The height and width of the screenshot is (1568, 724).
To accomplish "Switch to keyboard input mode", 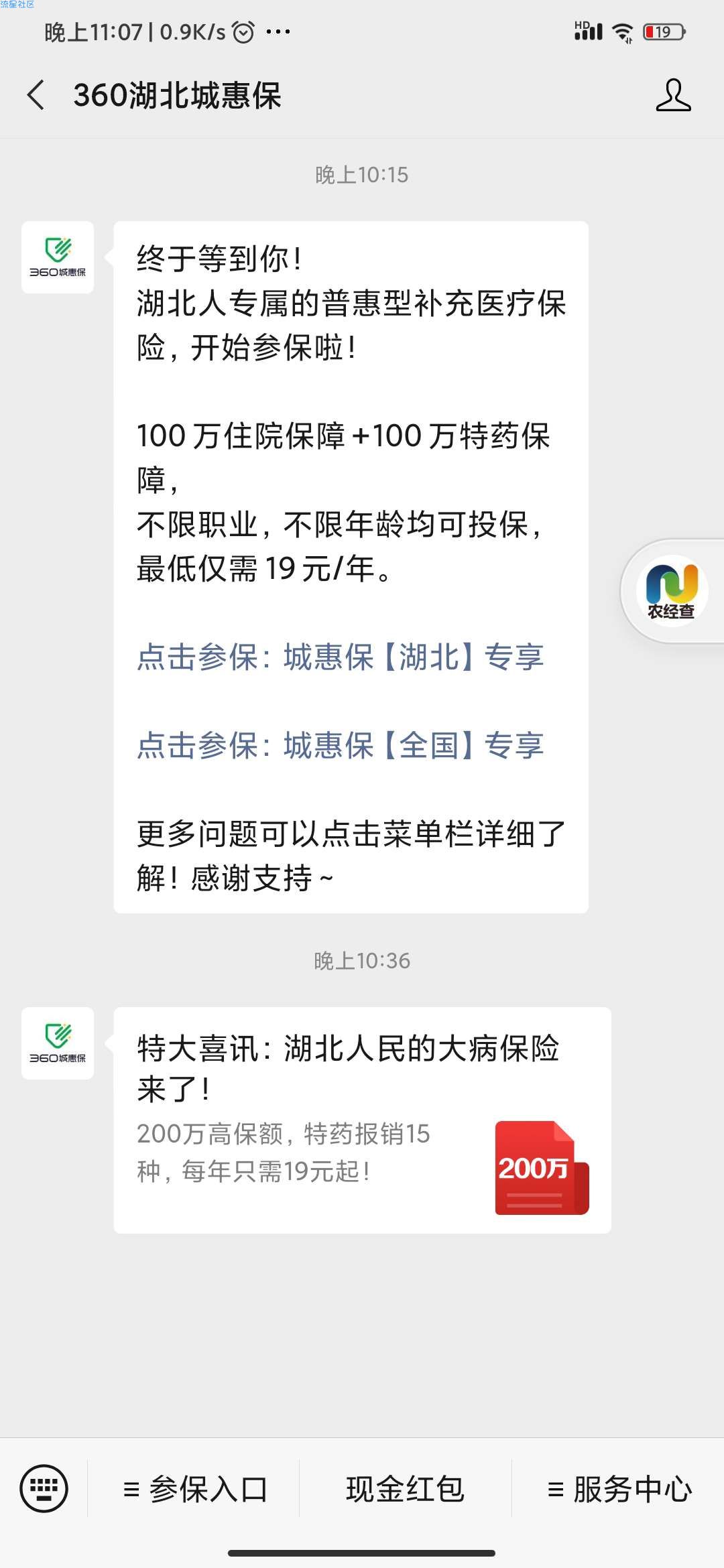I will [x=44, y=1488].
